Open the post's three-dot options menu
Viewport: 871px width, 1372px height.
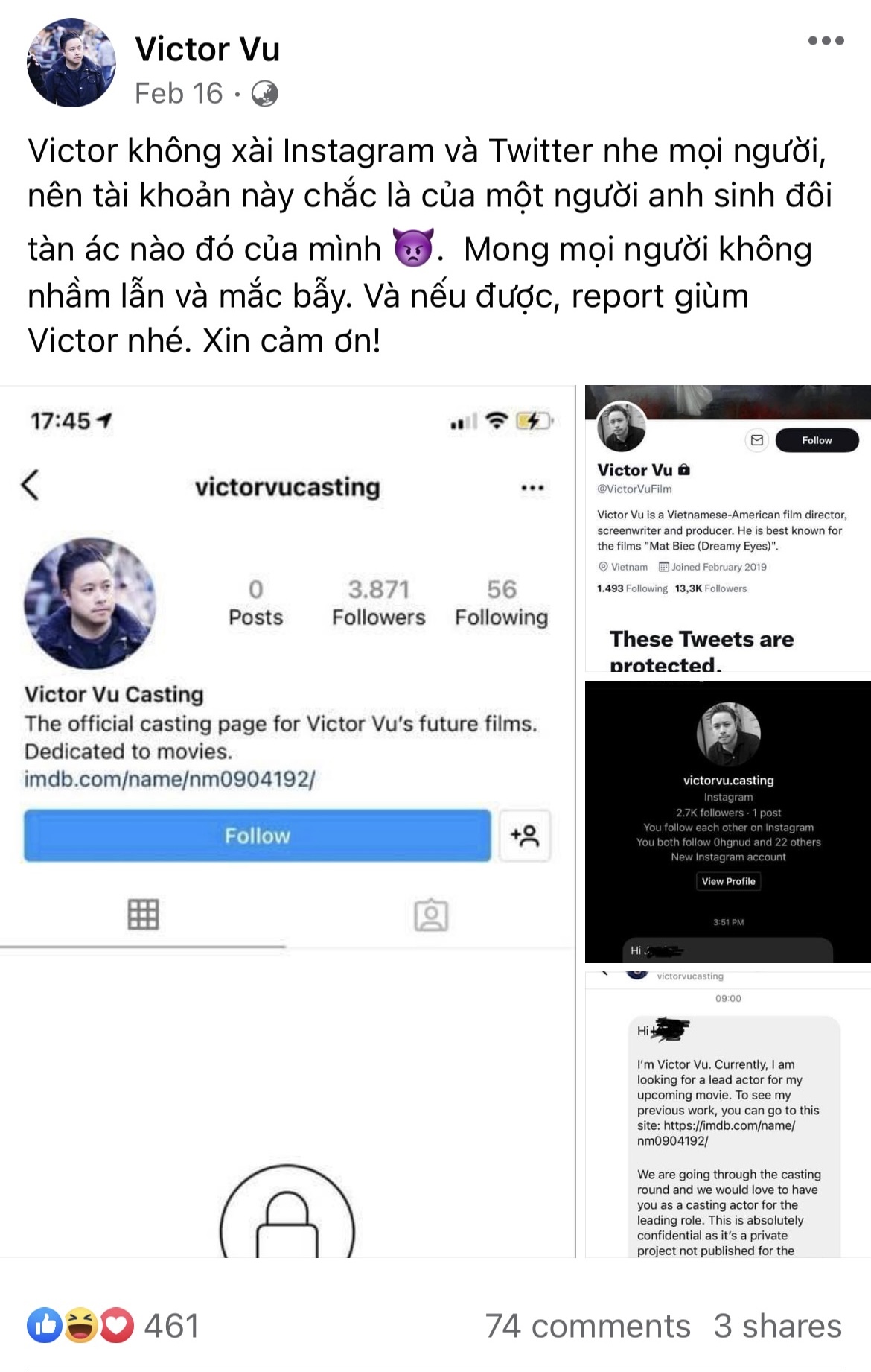(826, 41)
